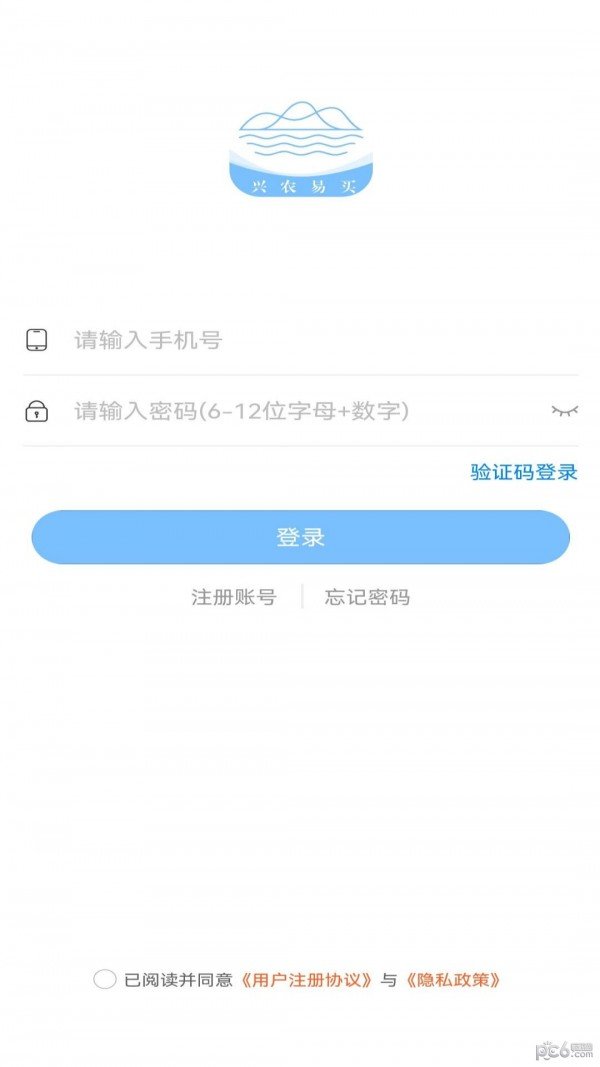The image size is (600, 1067).
Task: Switch to 验证码登录 verification code login
Action: [x=524, y=472]
